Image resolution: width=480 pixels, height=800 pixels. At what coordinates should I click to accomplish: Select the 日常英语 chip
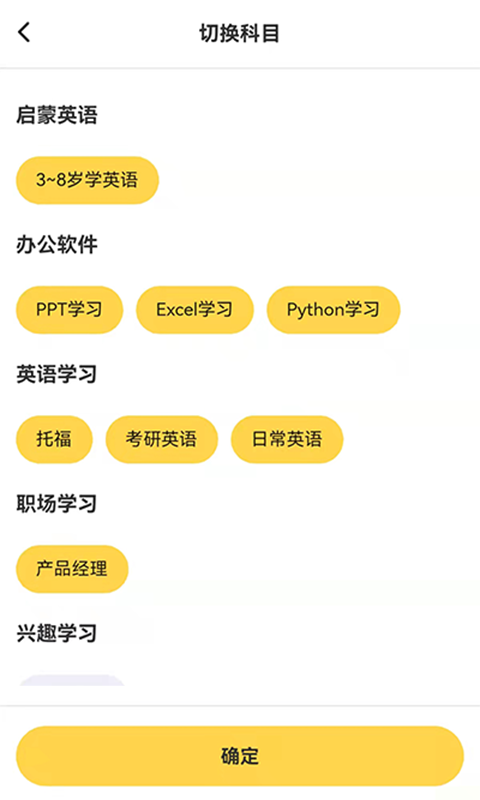point(287,439)
